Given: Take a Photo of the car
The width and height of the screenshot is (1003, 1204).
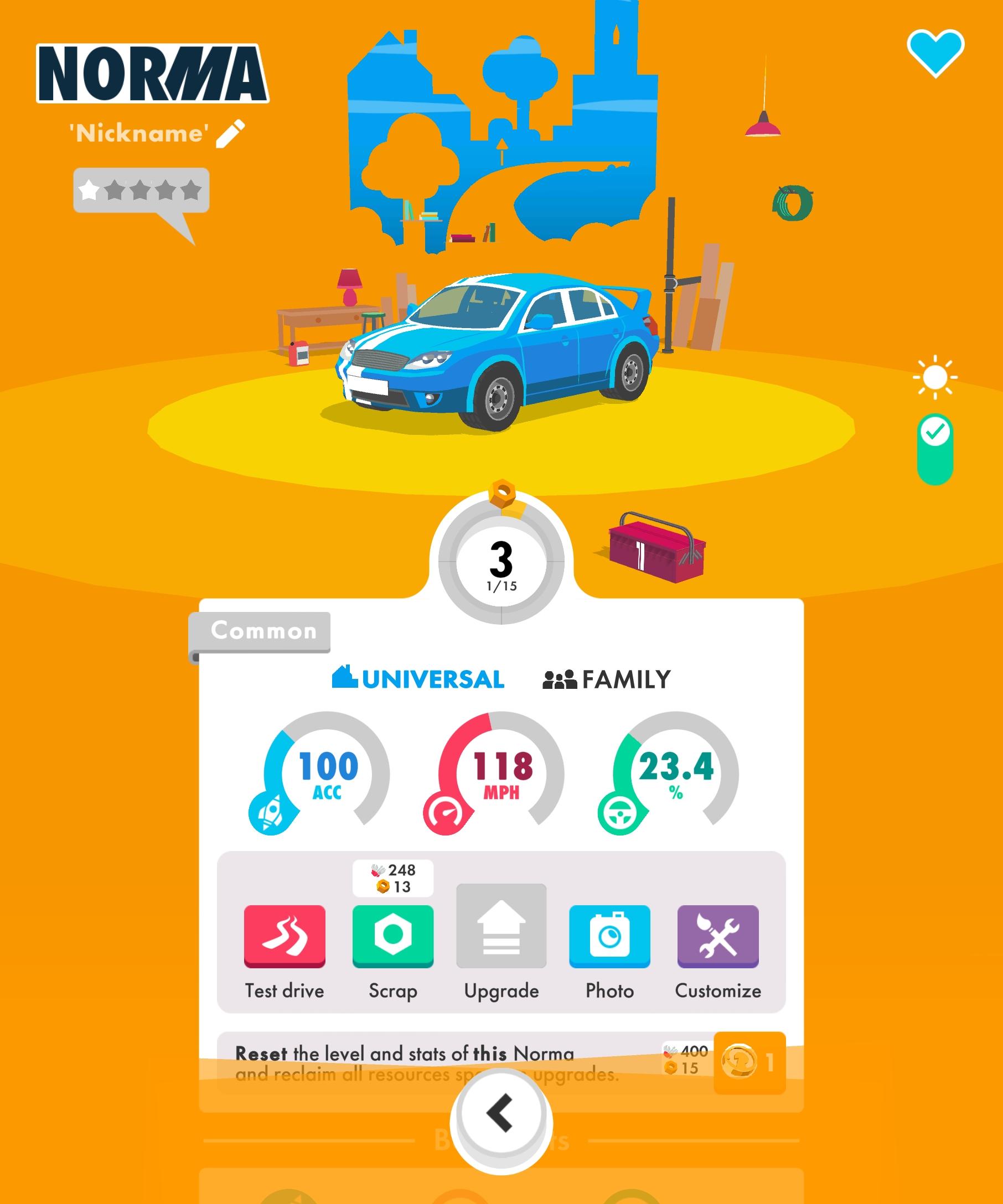Looking at the screenshot, I should 609,936.
